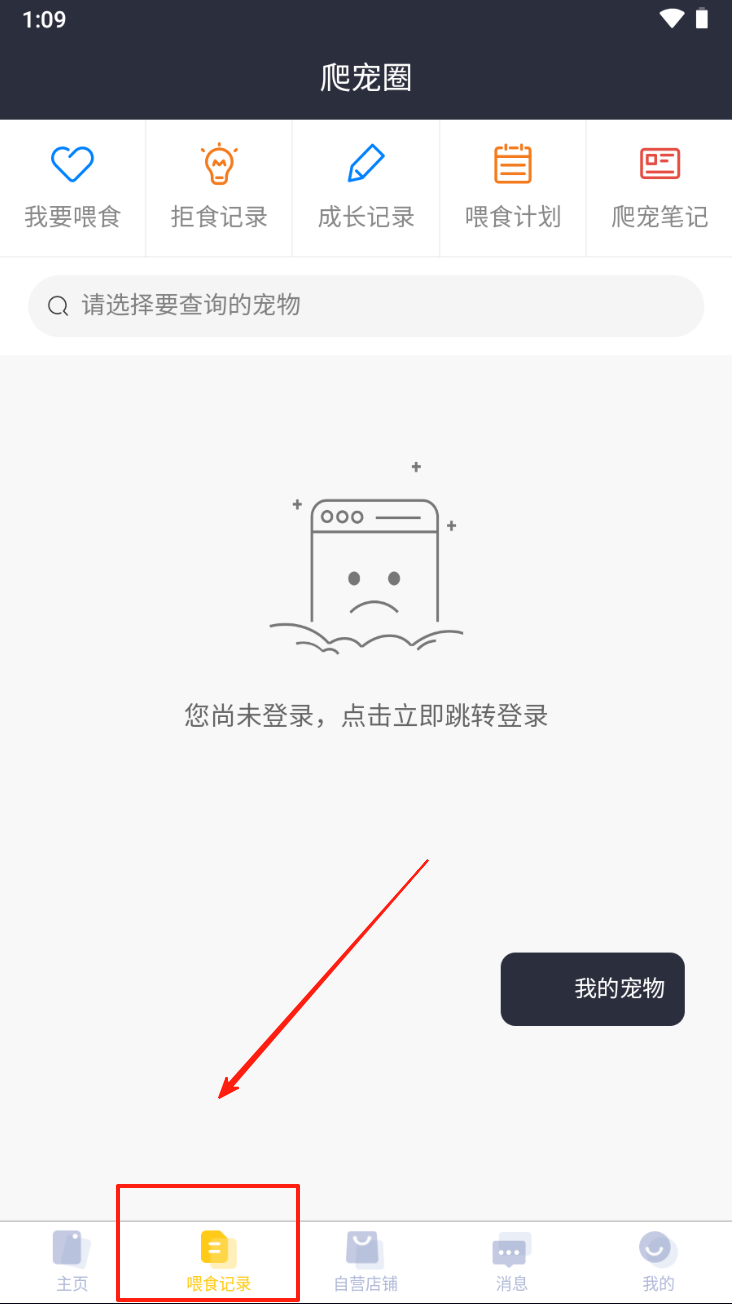The height and width of the screenshot is (1304, 732).
Task: Open the 我要喂食 shortcut
Action: tap(73, 188)
